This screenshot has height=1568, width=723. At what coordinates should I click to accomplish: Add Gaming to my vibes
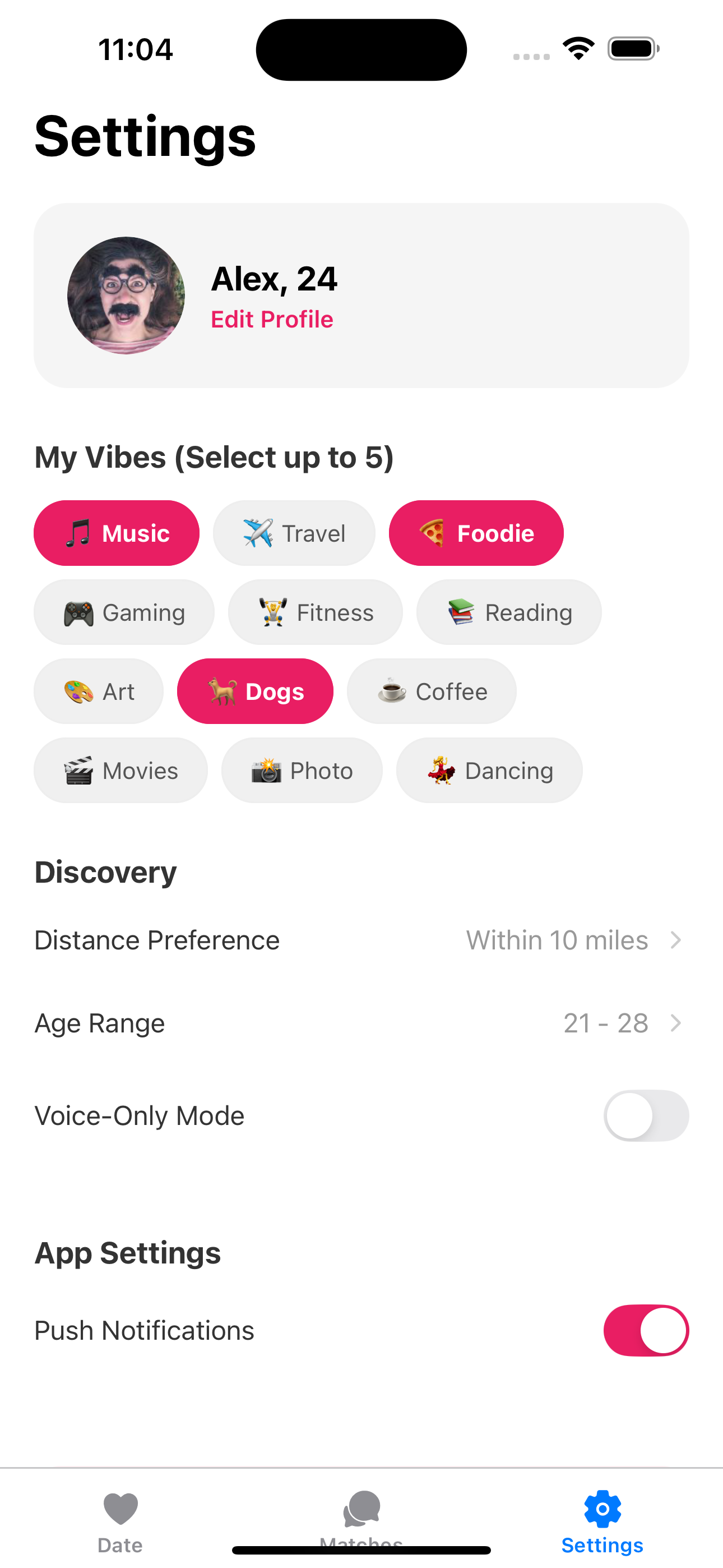tap(124, 612)
